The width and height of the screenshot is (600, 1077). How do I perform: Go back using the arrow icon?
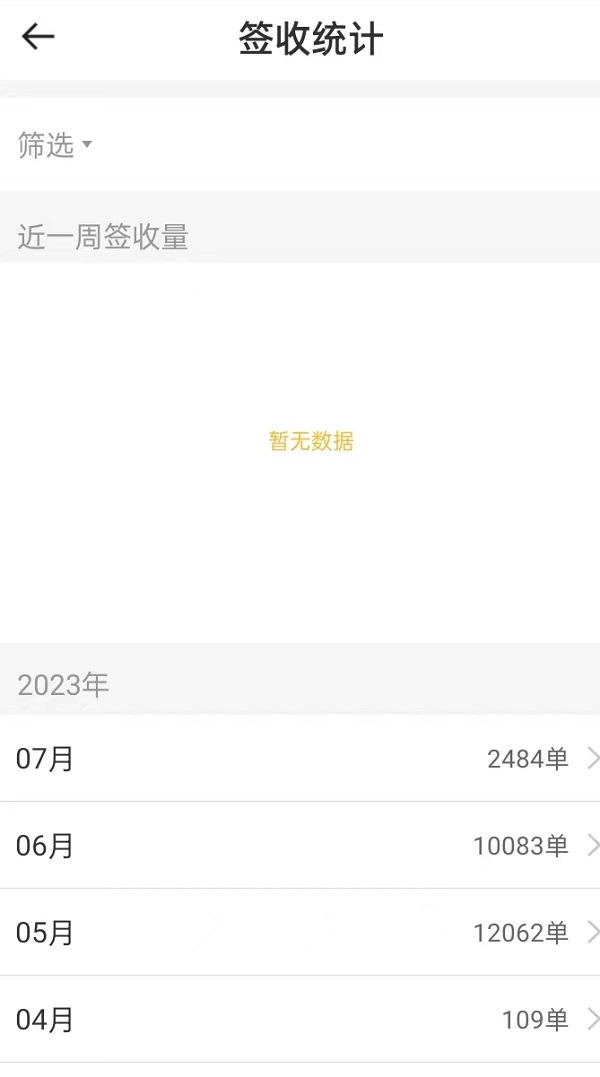click(38, 38)
